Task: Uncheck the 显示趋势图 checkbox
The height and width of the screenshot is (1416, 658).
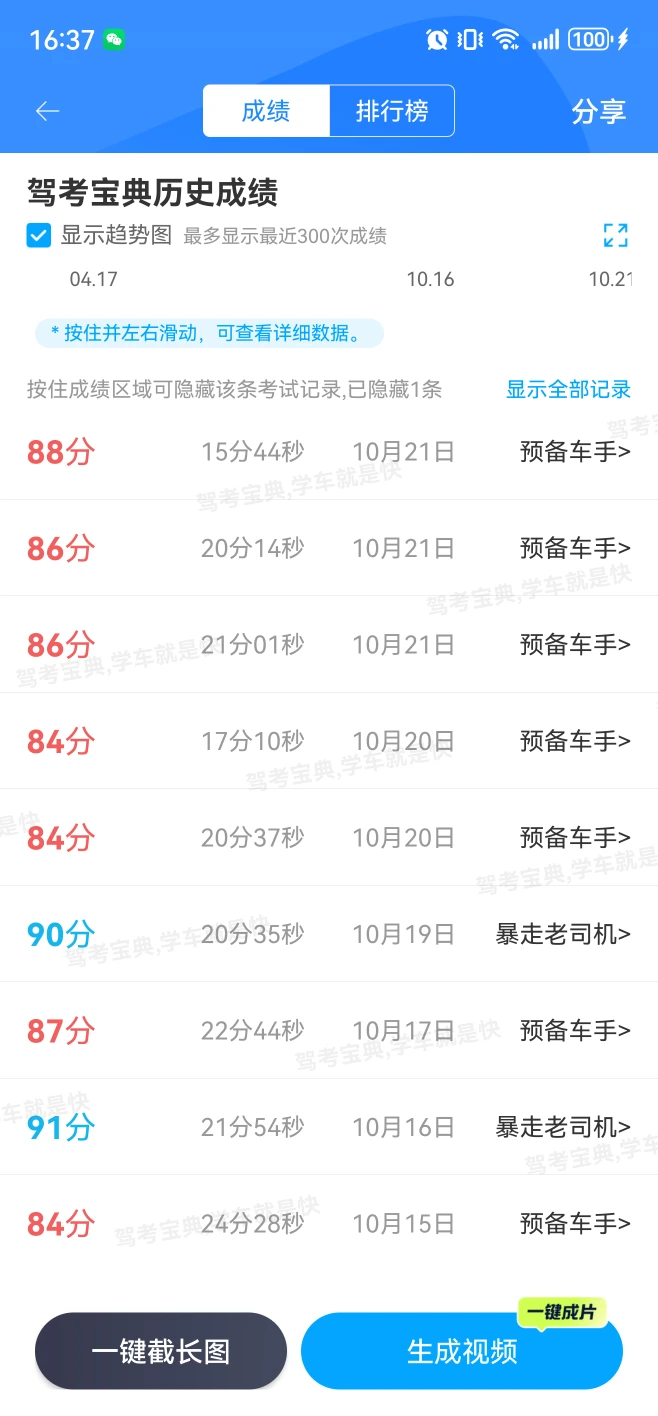Action: click(39, 236)
